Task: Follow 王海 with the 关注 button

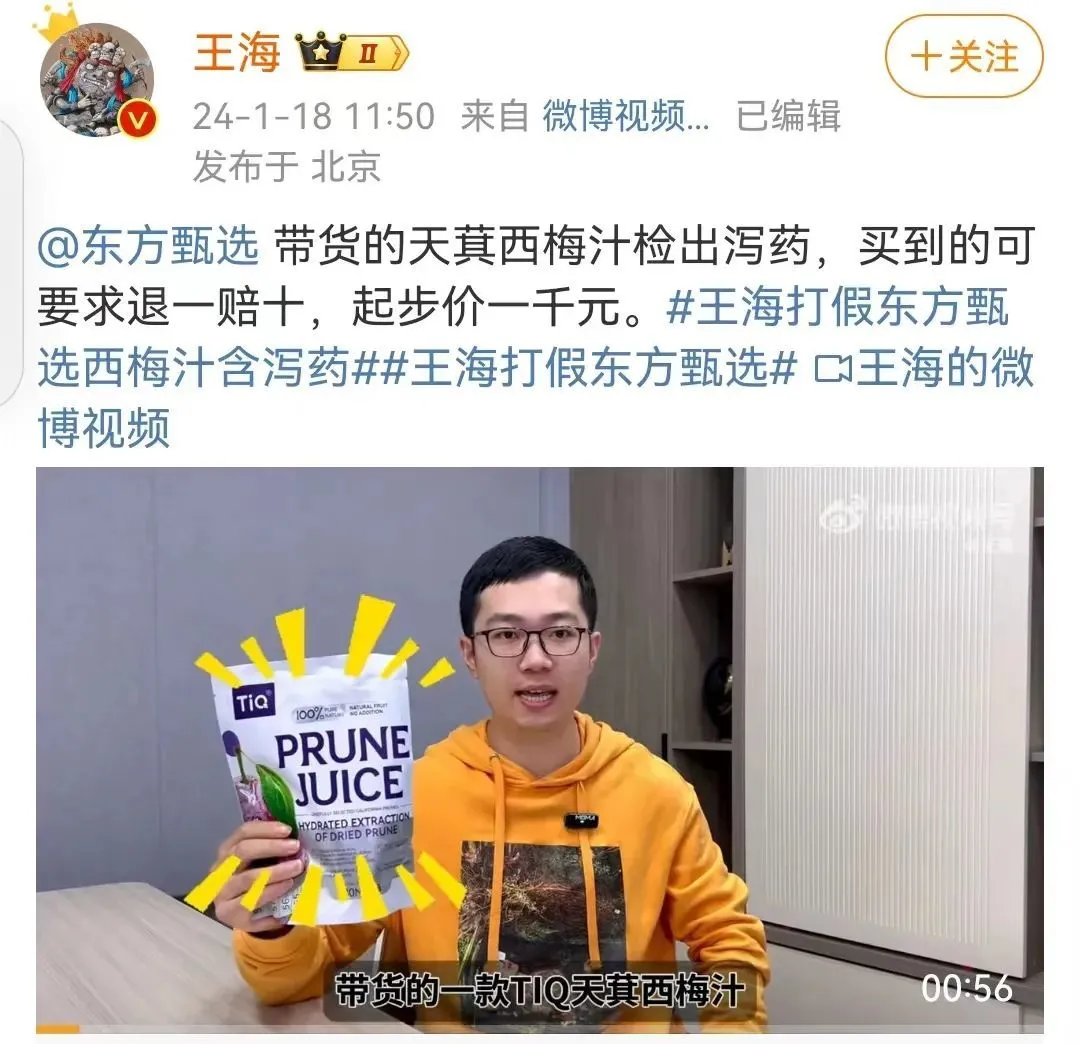Action: click(x=963, y=56)
